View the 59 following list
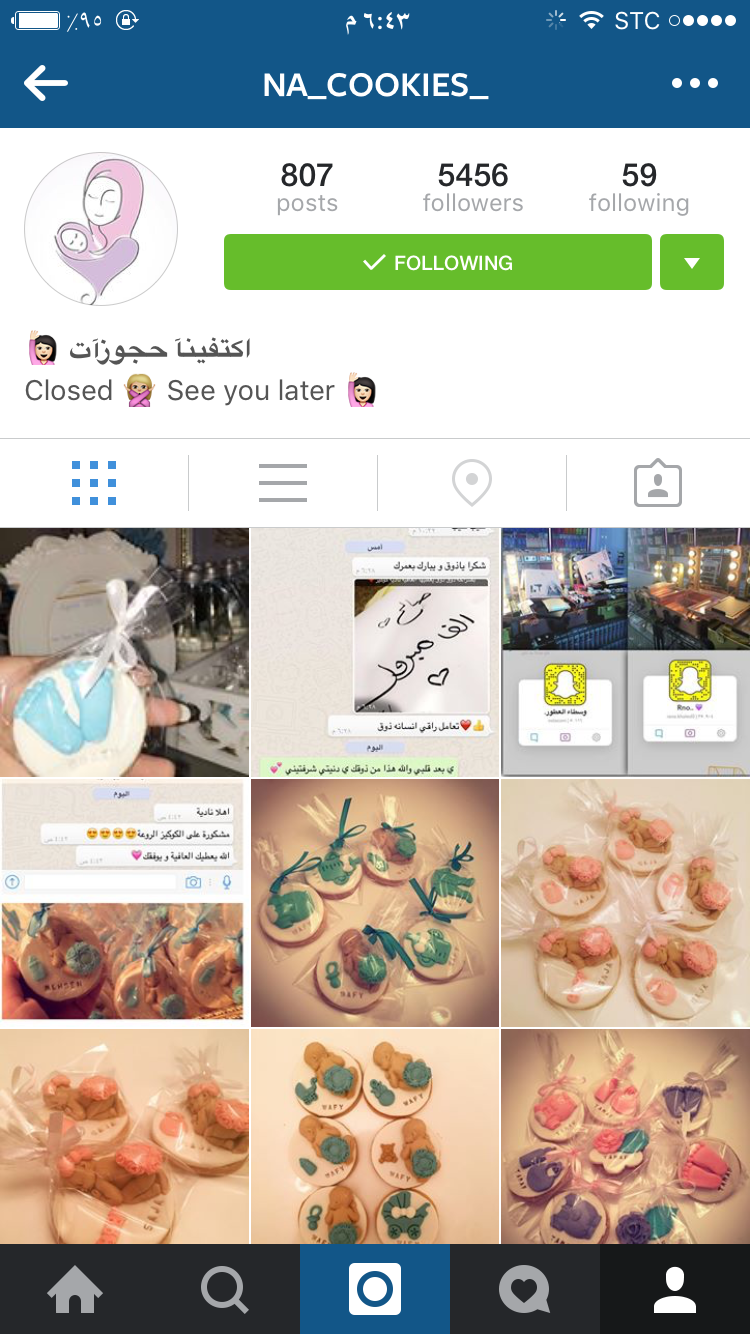 (x=639, y=187)
